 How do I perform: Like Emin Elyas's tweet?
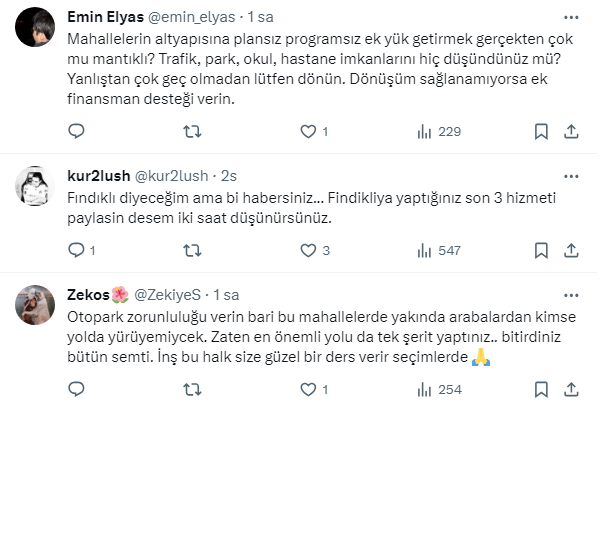[308, 131]
